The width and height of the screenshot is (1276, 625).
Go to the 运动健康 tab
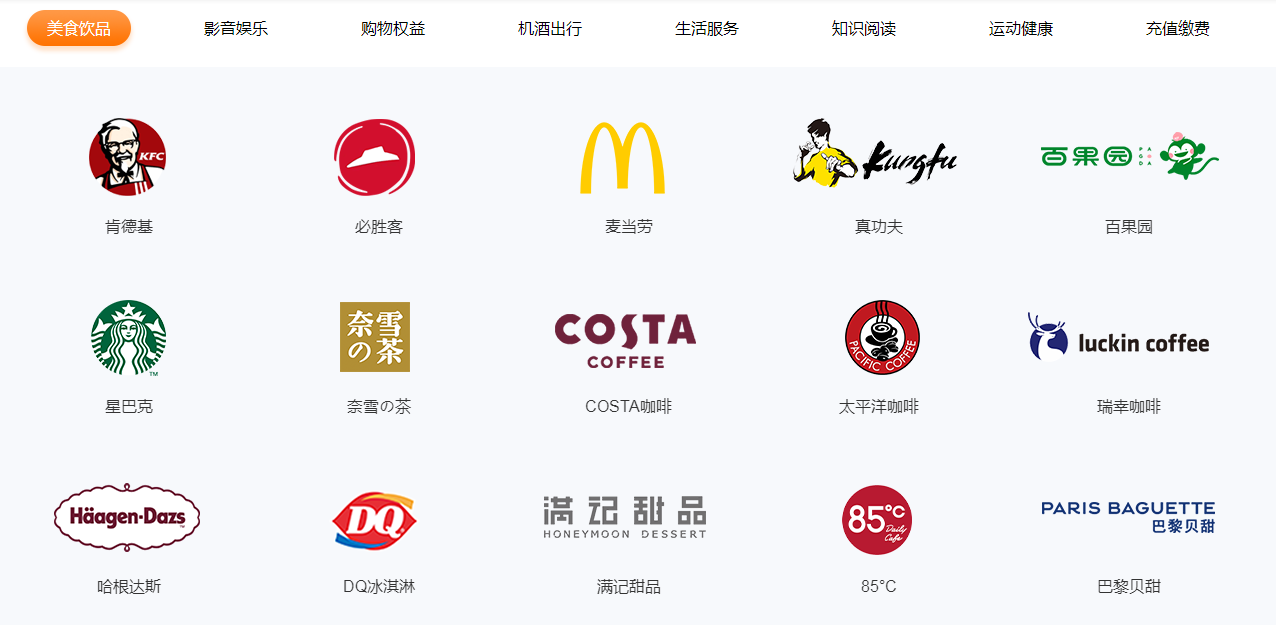(x=1021, y=29)
